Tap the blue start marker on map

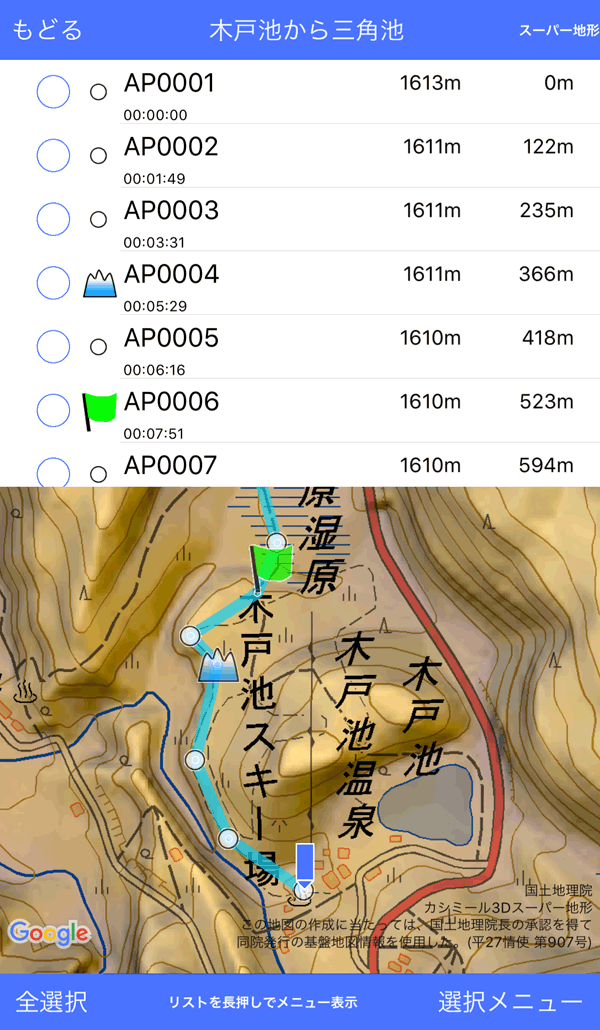(x=305, y=865)
